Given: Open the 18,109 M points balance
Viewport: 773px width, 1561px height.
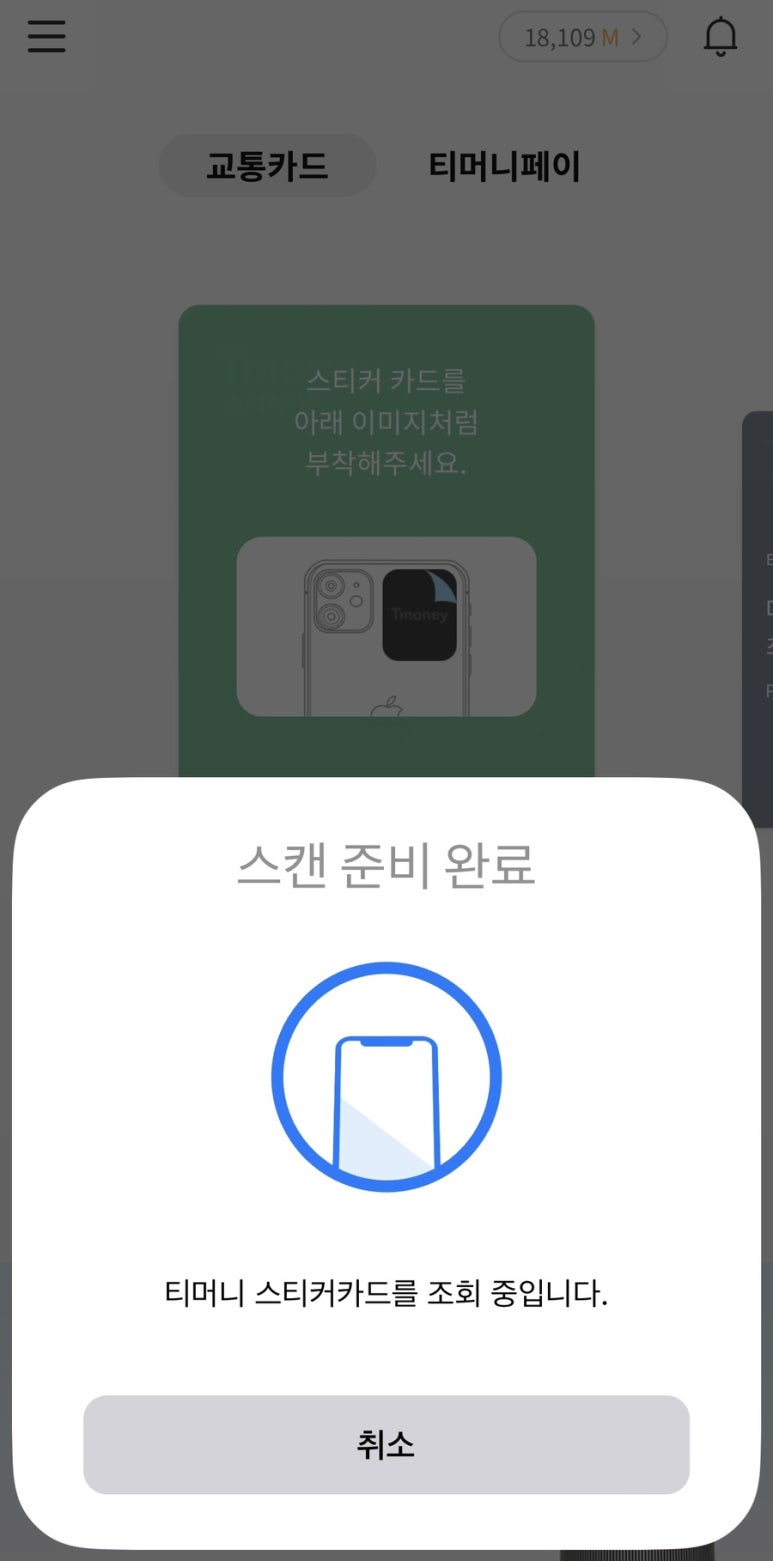Looking at the screenshot, I should (x=582, y=38).
